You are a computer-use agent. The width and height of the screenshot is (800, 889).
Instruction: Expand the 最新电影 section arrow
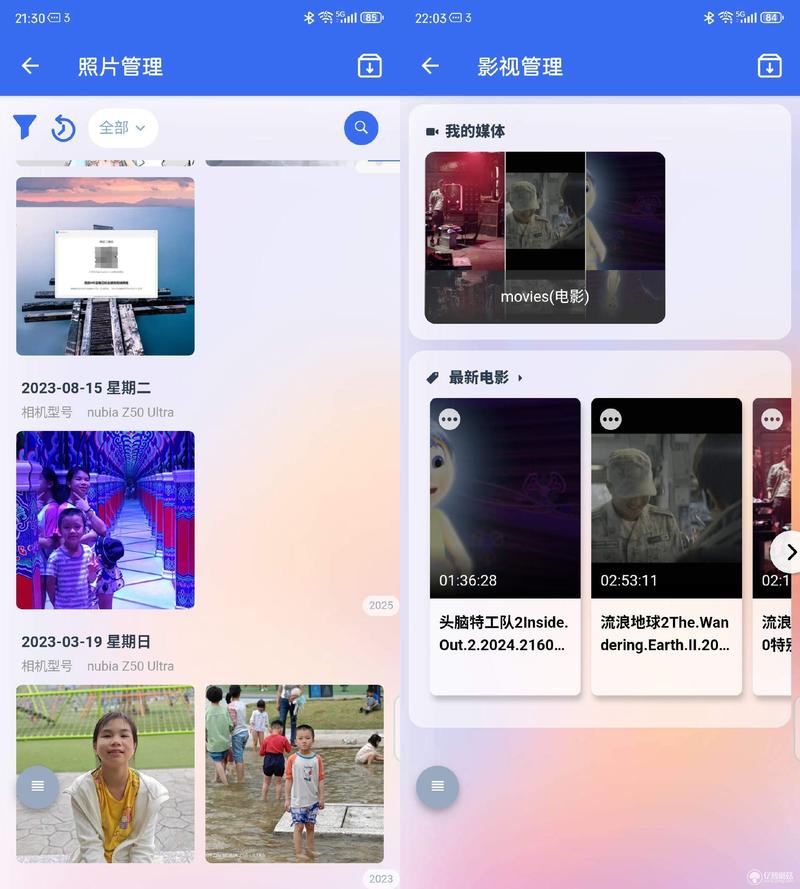coord(520,378)
